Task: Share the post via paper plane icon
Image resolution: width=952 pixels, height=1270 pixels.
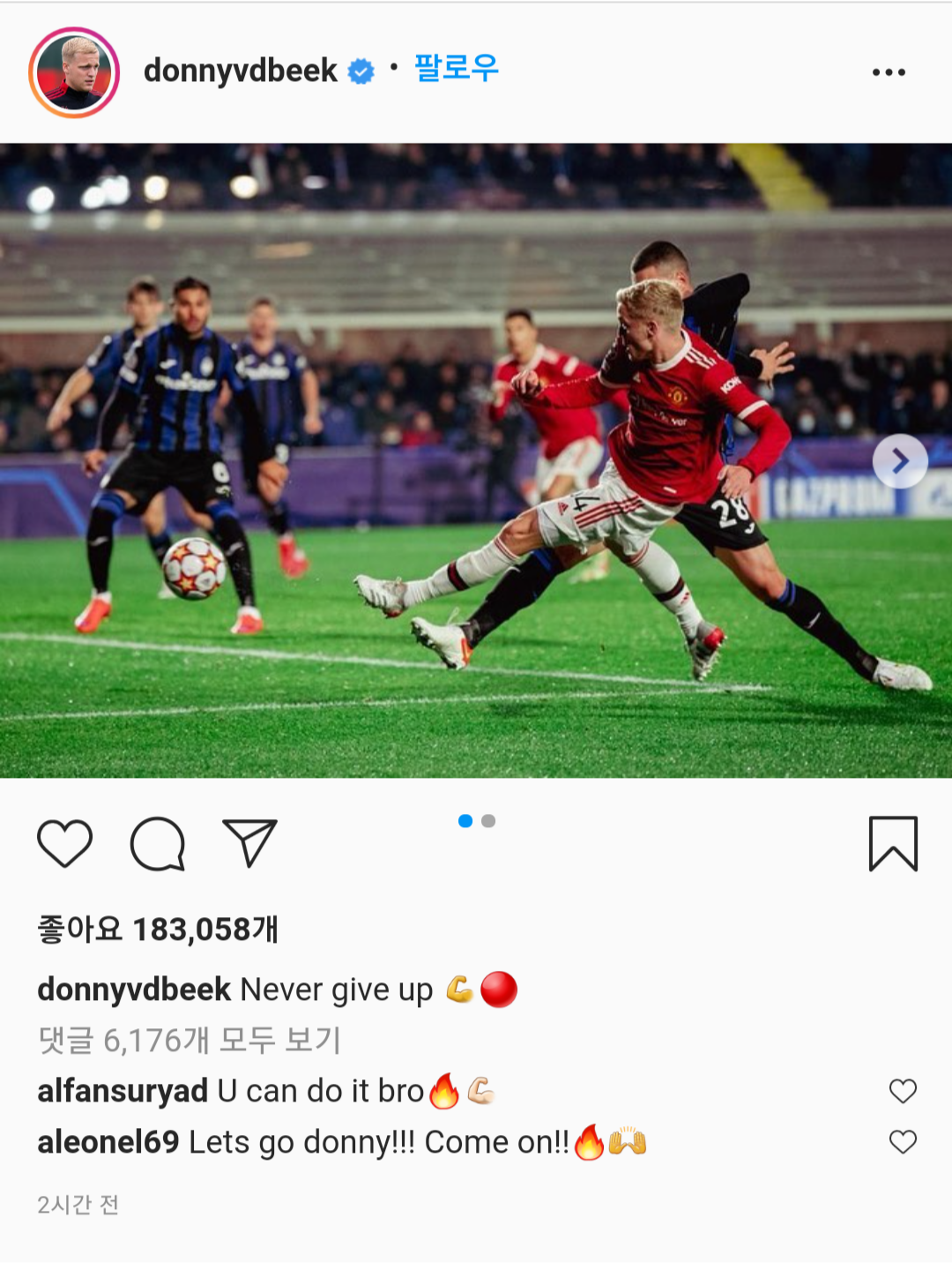Action: click(x=250, y=843)
